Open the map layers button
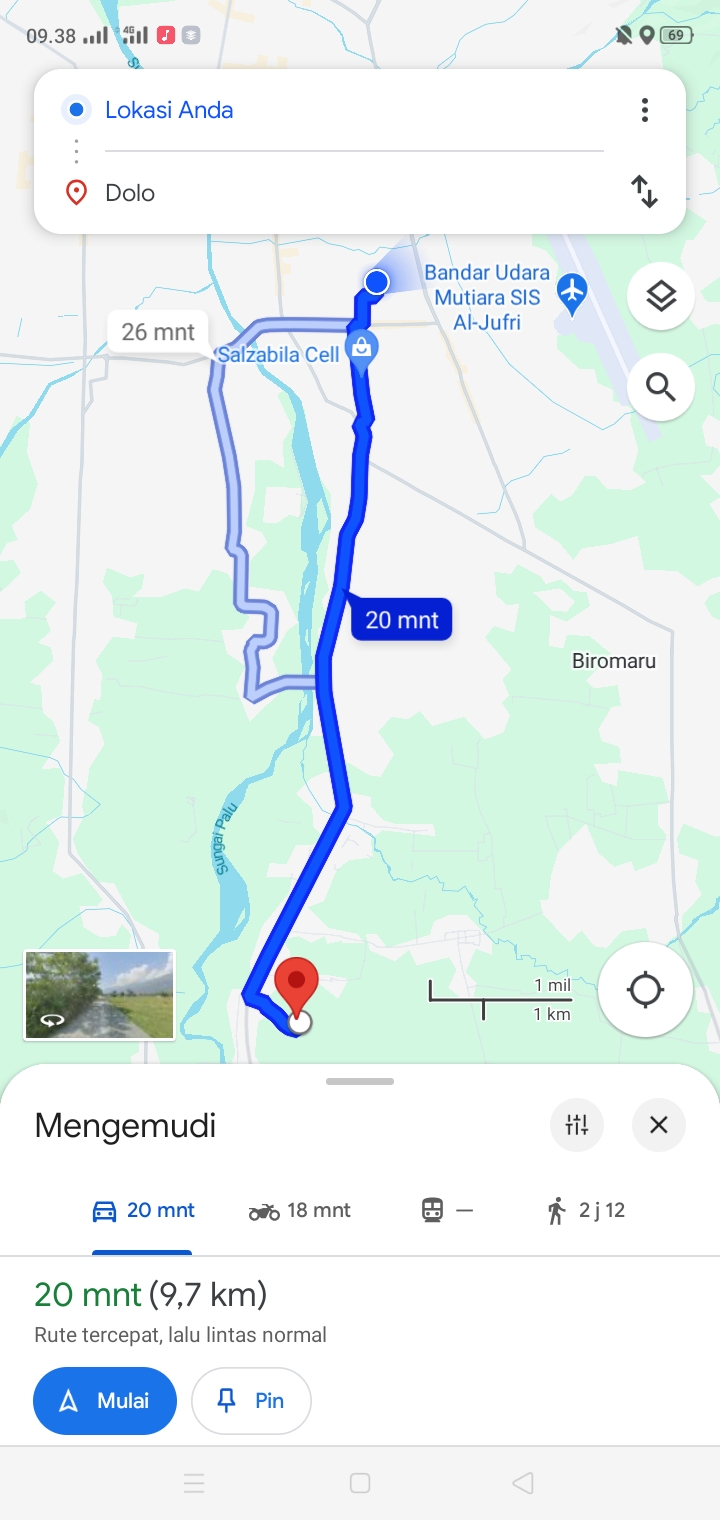The height and width of the screenshot is (1520, 720). (661, 296)
